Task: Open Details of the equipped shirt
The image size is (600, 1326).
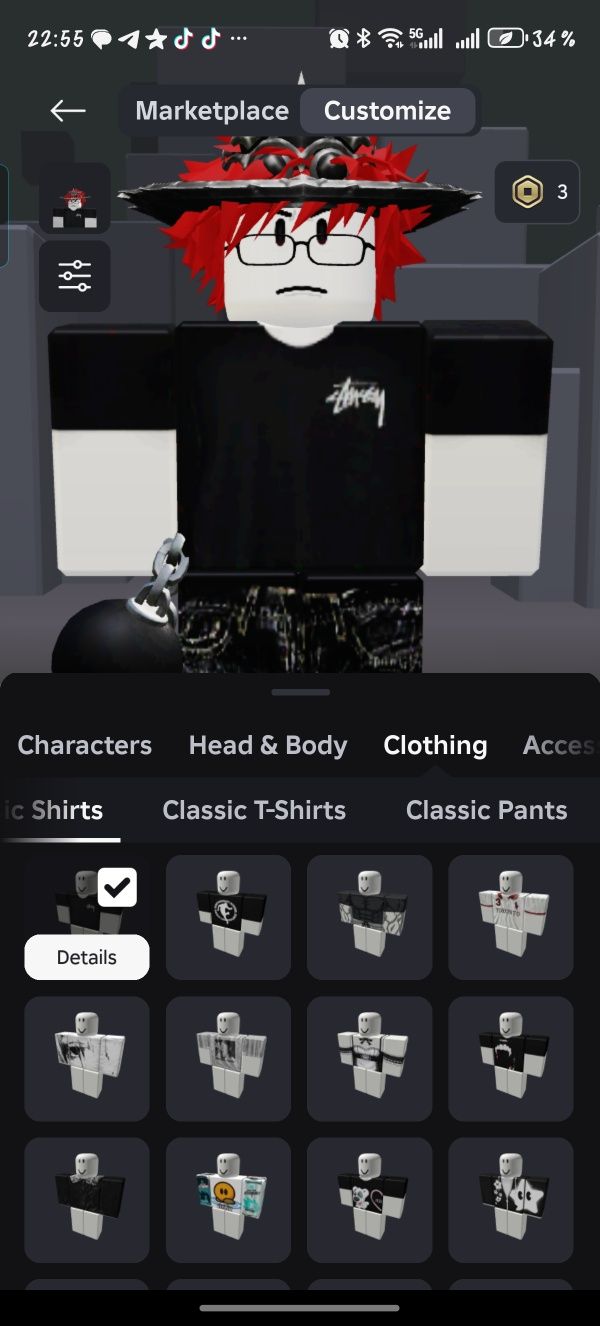Action: (87, 957)
